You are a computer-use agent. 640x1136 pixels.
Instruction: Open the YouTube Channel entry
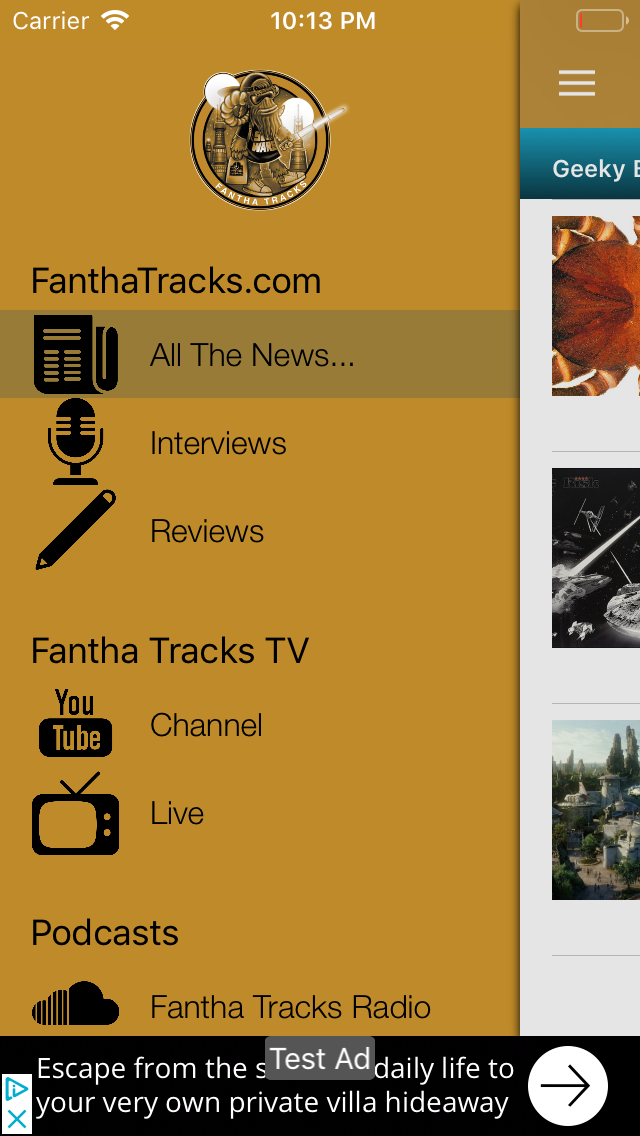[259, 724]
